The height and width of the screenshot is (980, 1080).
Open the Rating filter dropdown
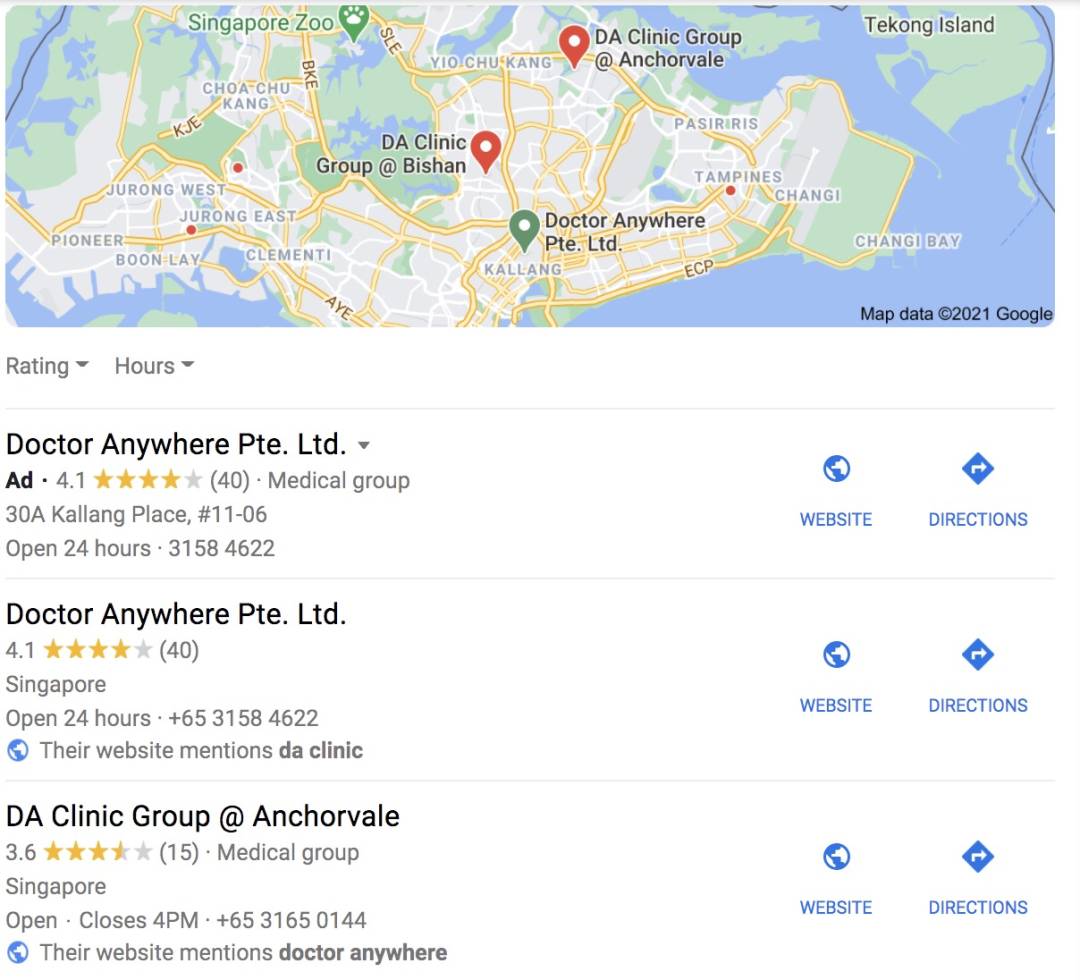coord(46,366)
